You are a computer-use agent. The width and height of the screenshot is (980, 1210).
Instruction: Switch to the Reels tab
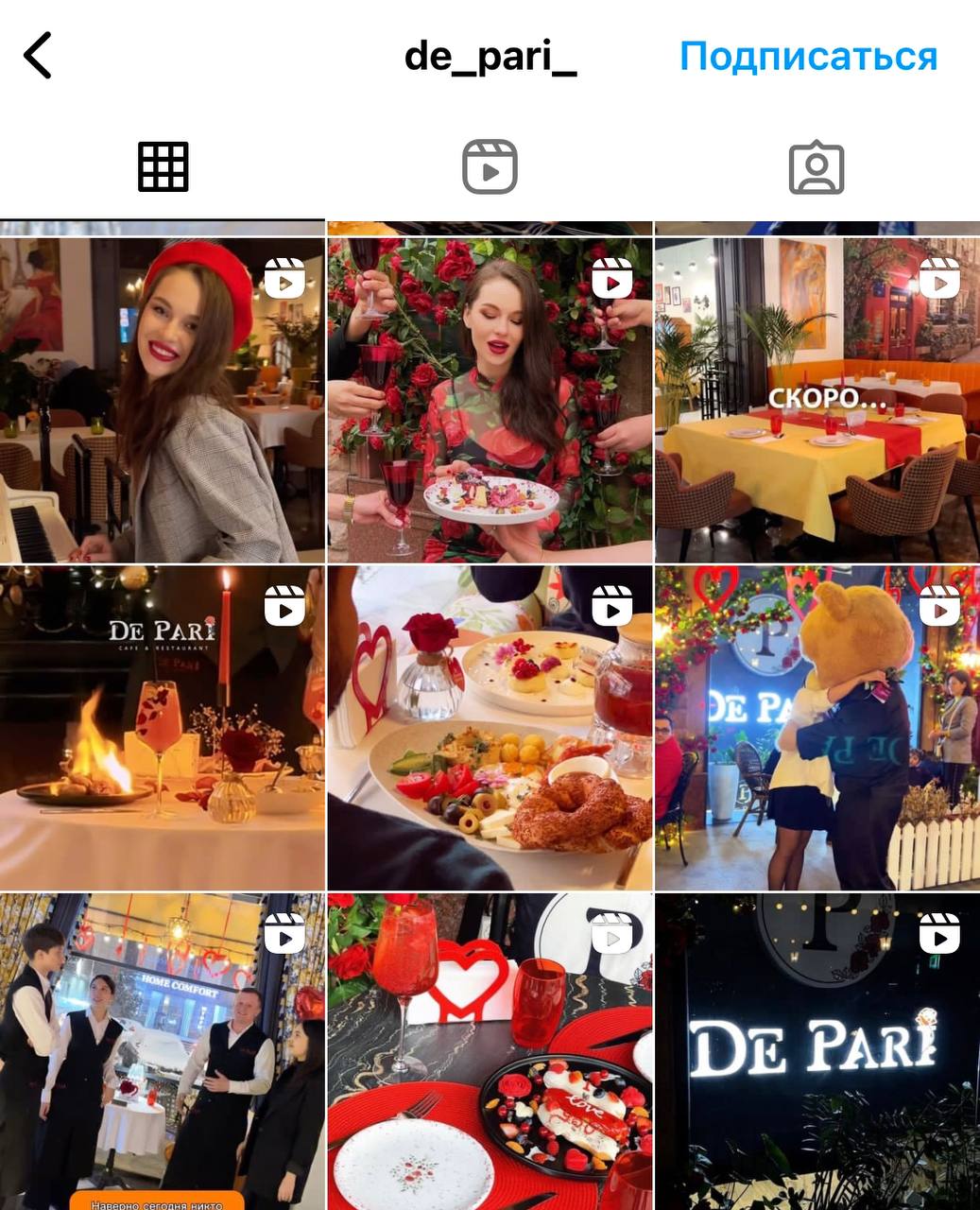click(x=490, y=167)
